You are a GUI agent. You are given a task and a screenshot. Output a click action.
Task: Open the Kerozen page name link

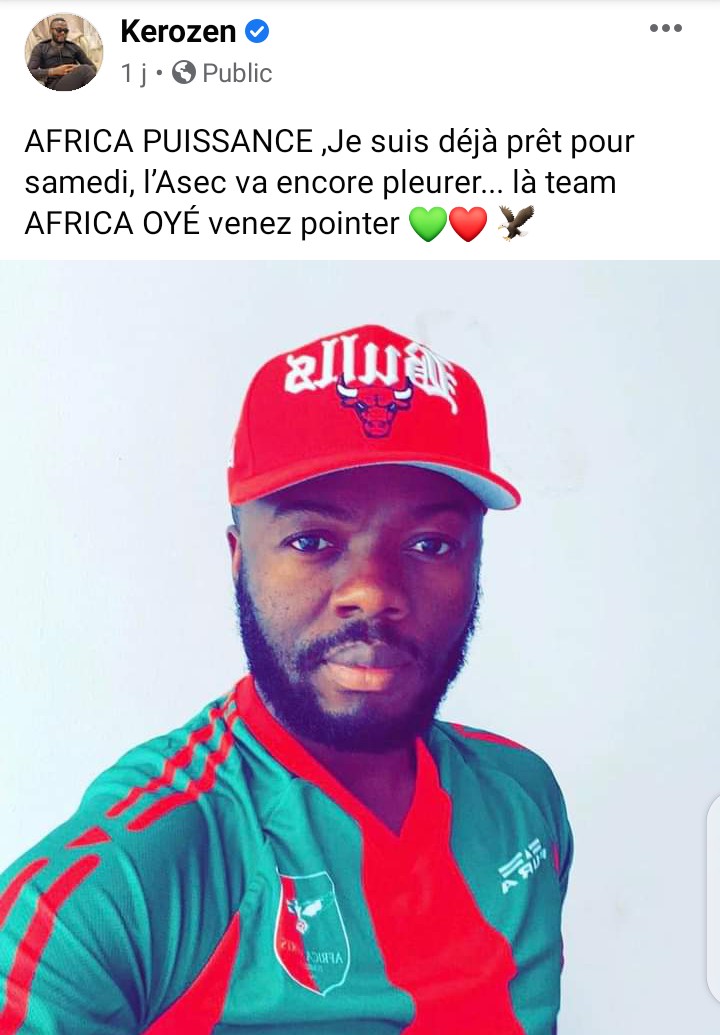pyautogui.click(x=178, y=32)
